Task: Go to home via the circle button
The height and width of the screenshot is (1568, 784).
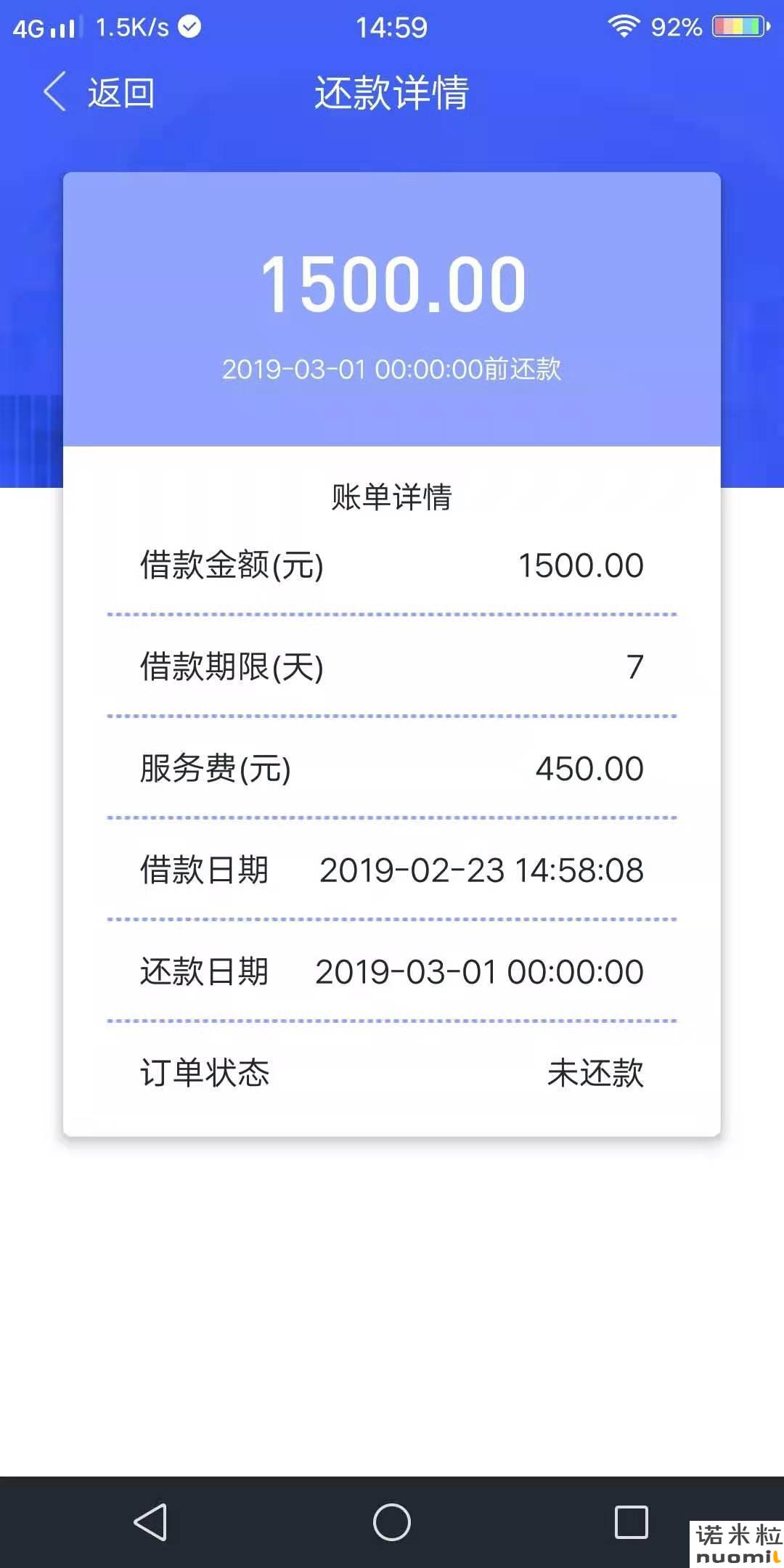Action: [x=392, y=1522]
